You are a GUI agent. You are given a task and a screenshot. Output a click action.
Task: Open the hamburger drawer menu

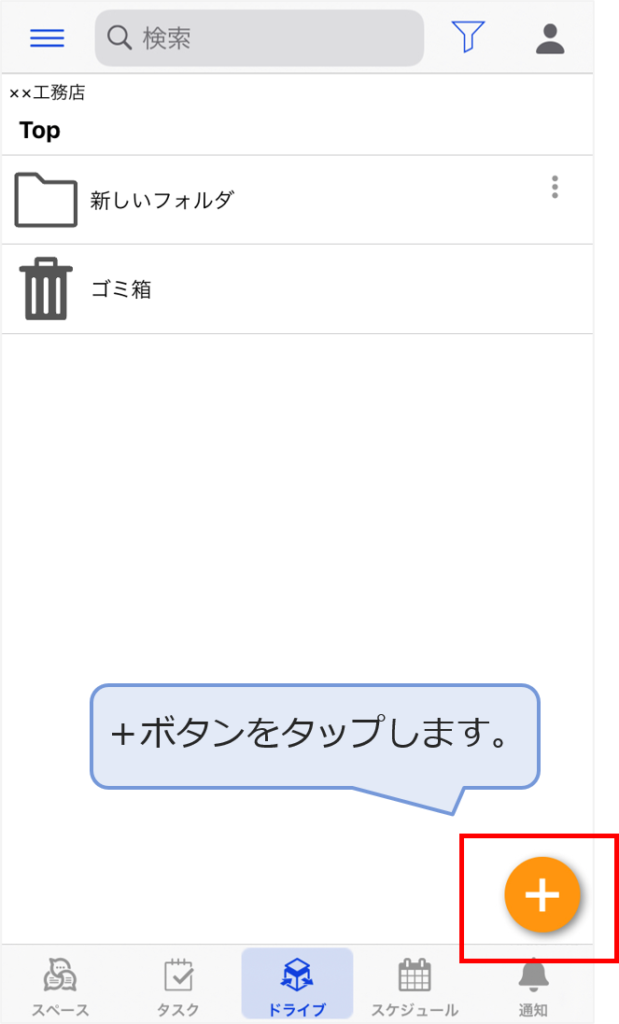tap(47, 38)
